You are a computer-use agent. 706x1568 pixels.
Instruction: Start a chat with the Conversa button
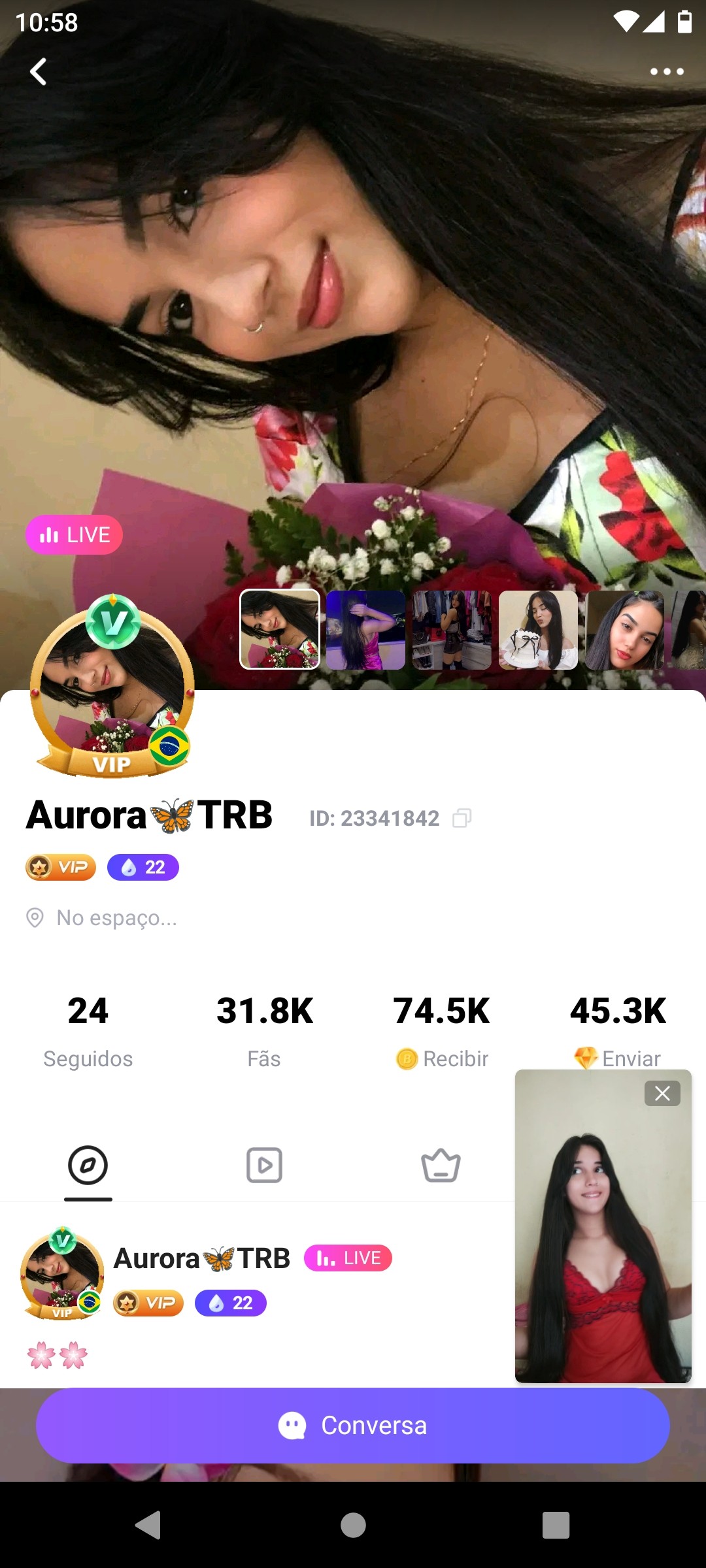coord(353,1426)
